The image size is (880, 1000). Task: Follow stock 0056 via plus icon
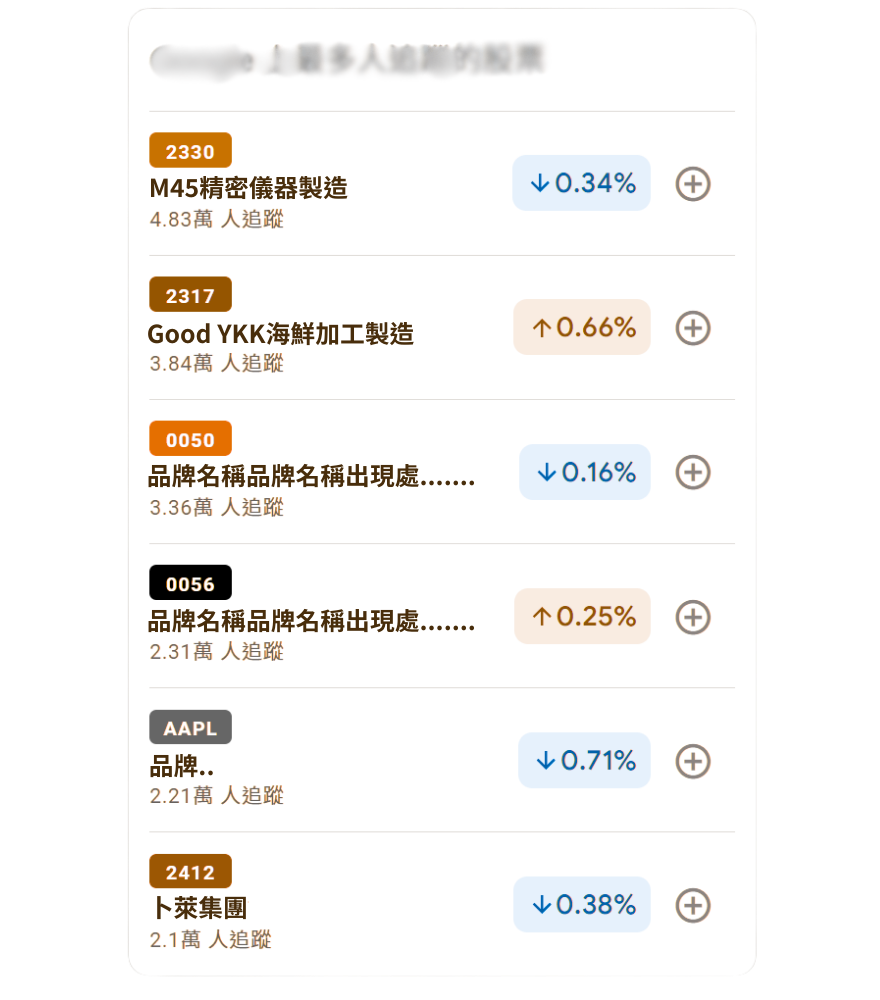pyautogui.click(x=693, y=617)
